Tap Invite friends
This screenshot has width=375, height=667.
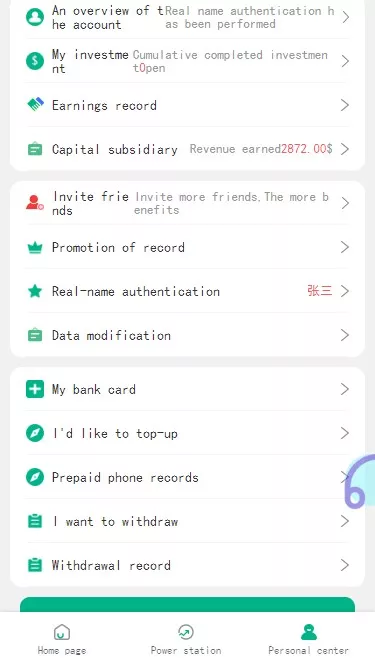(188, 203)
